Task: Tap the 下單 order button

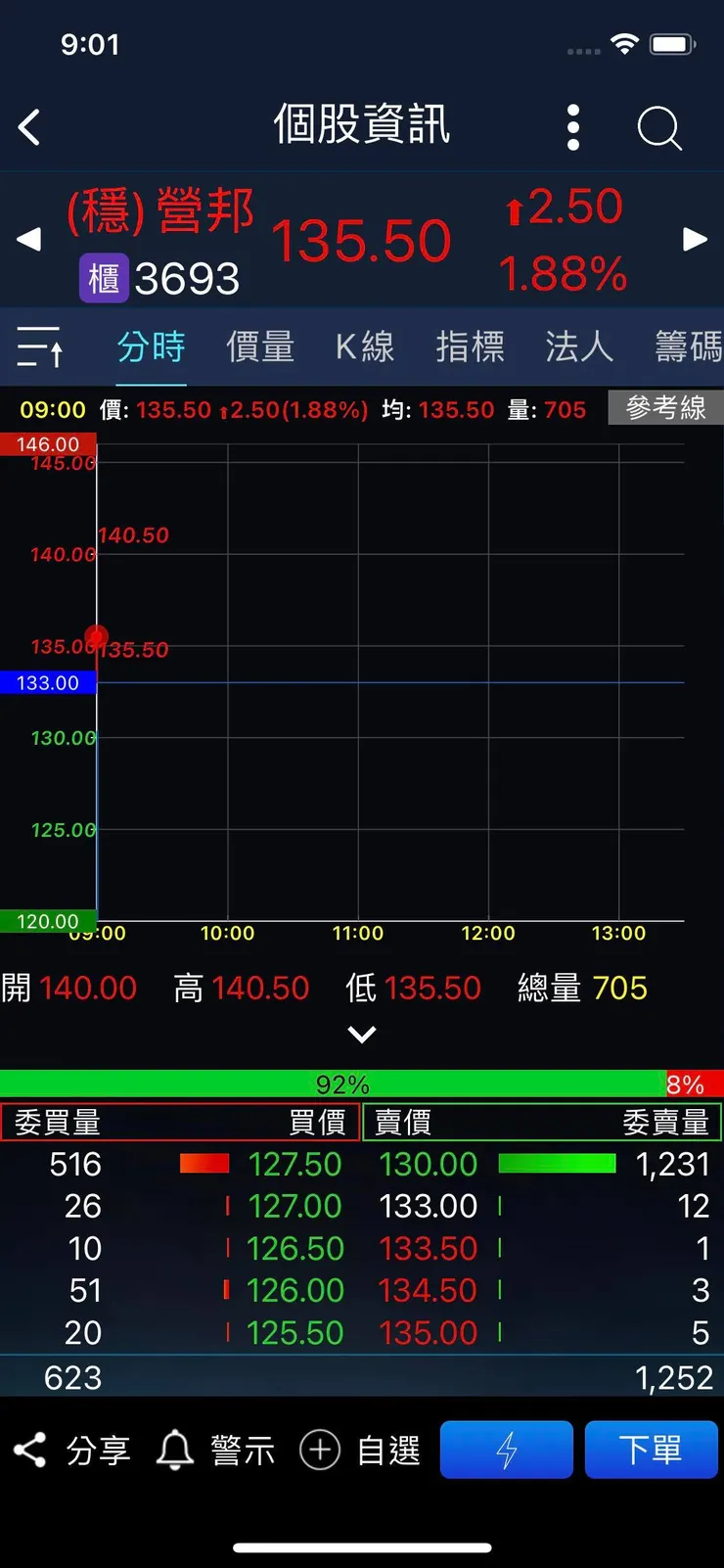Action: [x=652, y=1450]
